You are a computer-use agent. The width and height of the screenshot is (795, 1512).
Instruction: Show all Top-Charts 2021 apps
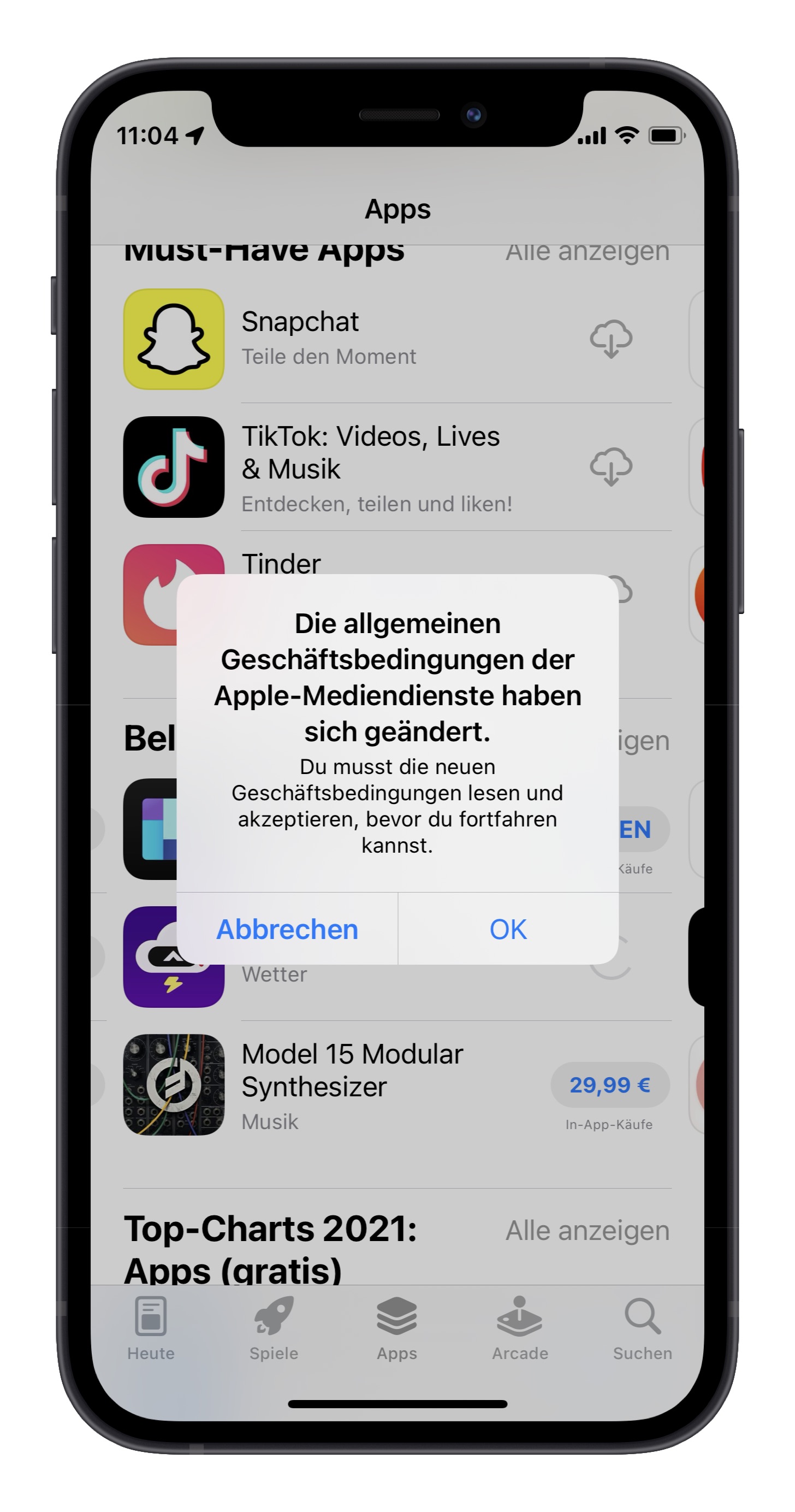(588, 1231)
